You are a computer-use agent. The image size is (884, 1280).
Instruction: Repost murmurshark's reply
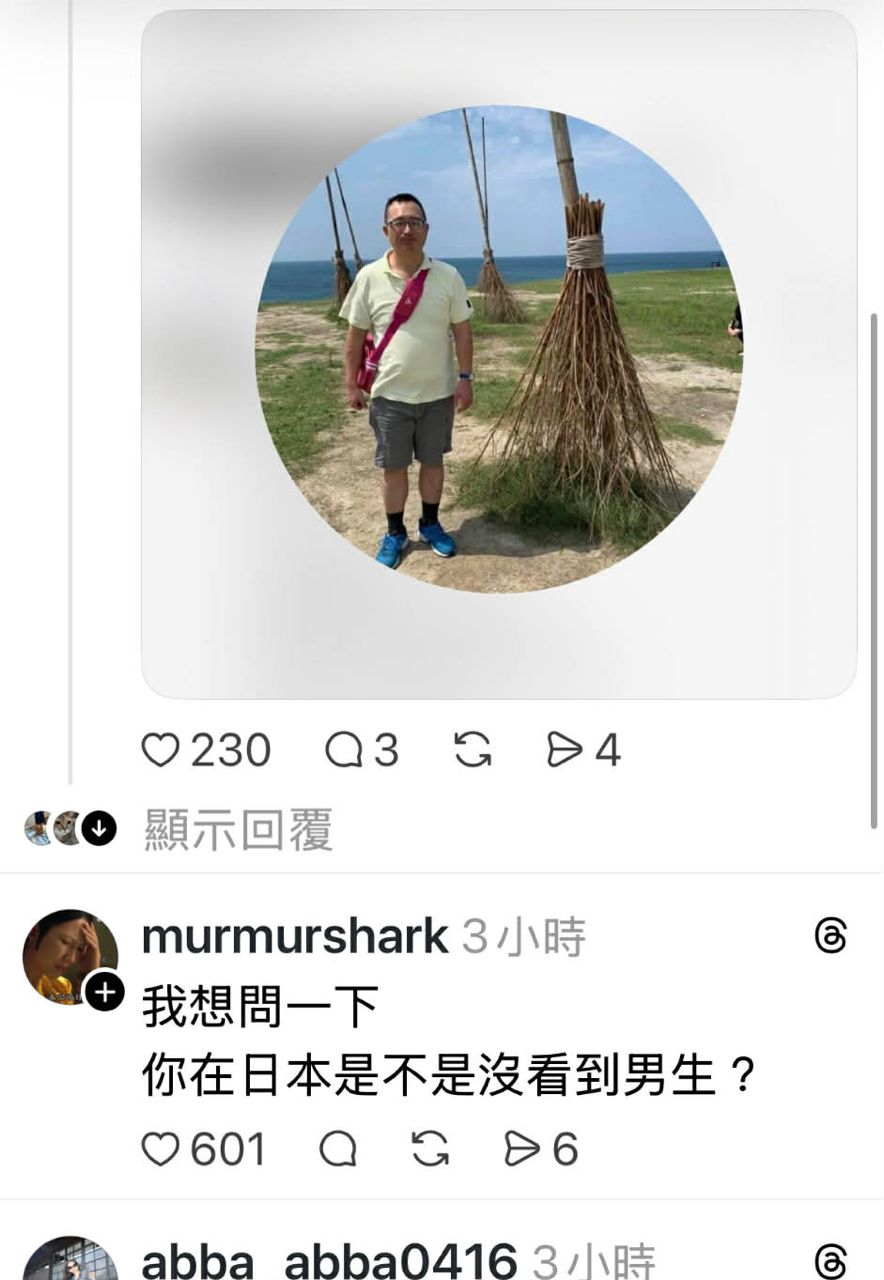tap(430, 1150)
